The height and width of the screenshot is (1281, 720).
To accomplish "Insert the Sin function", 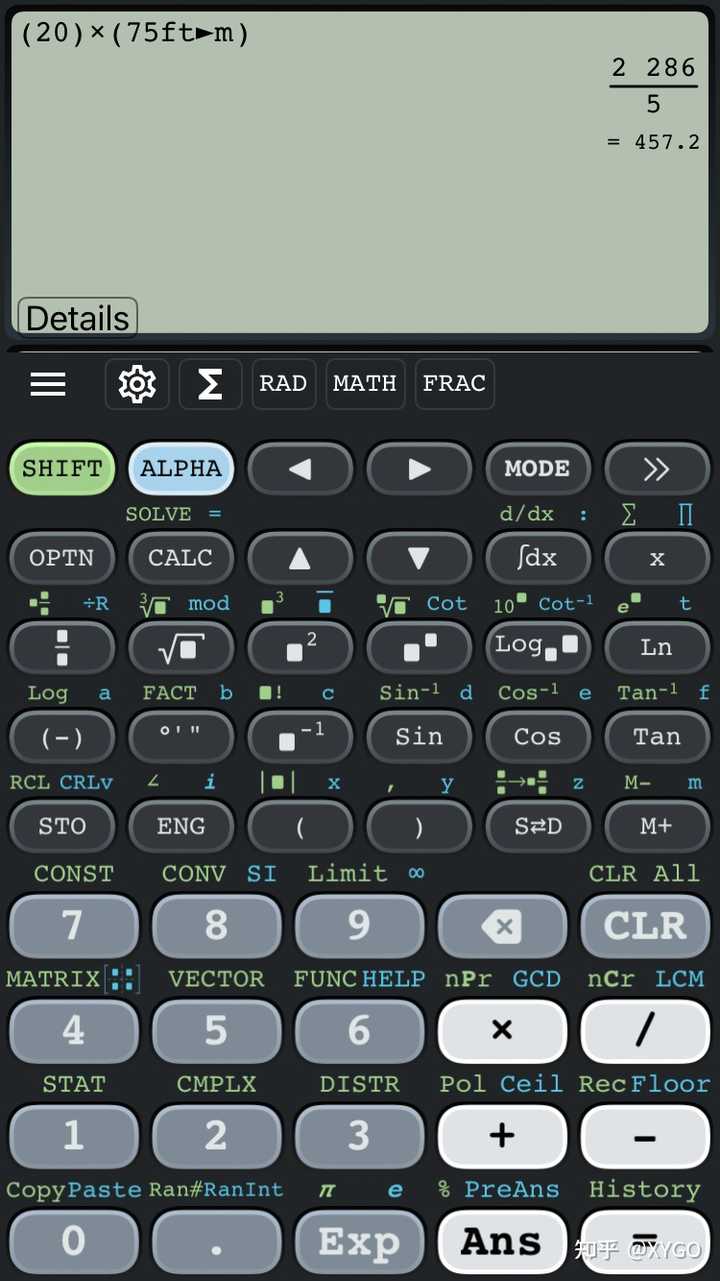I will pos(419,737).
